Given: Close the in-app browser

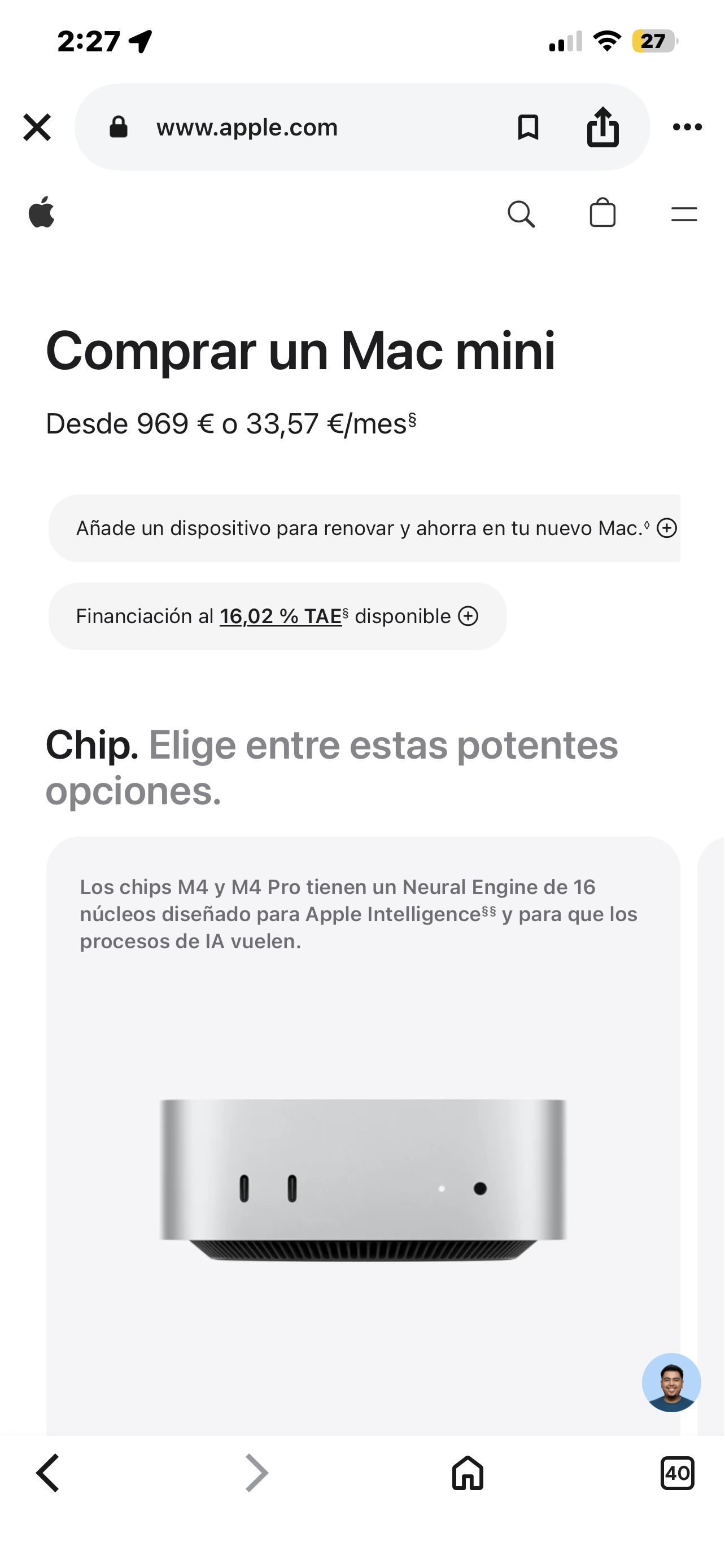Looking at the screenshot, I should (37, 127).
